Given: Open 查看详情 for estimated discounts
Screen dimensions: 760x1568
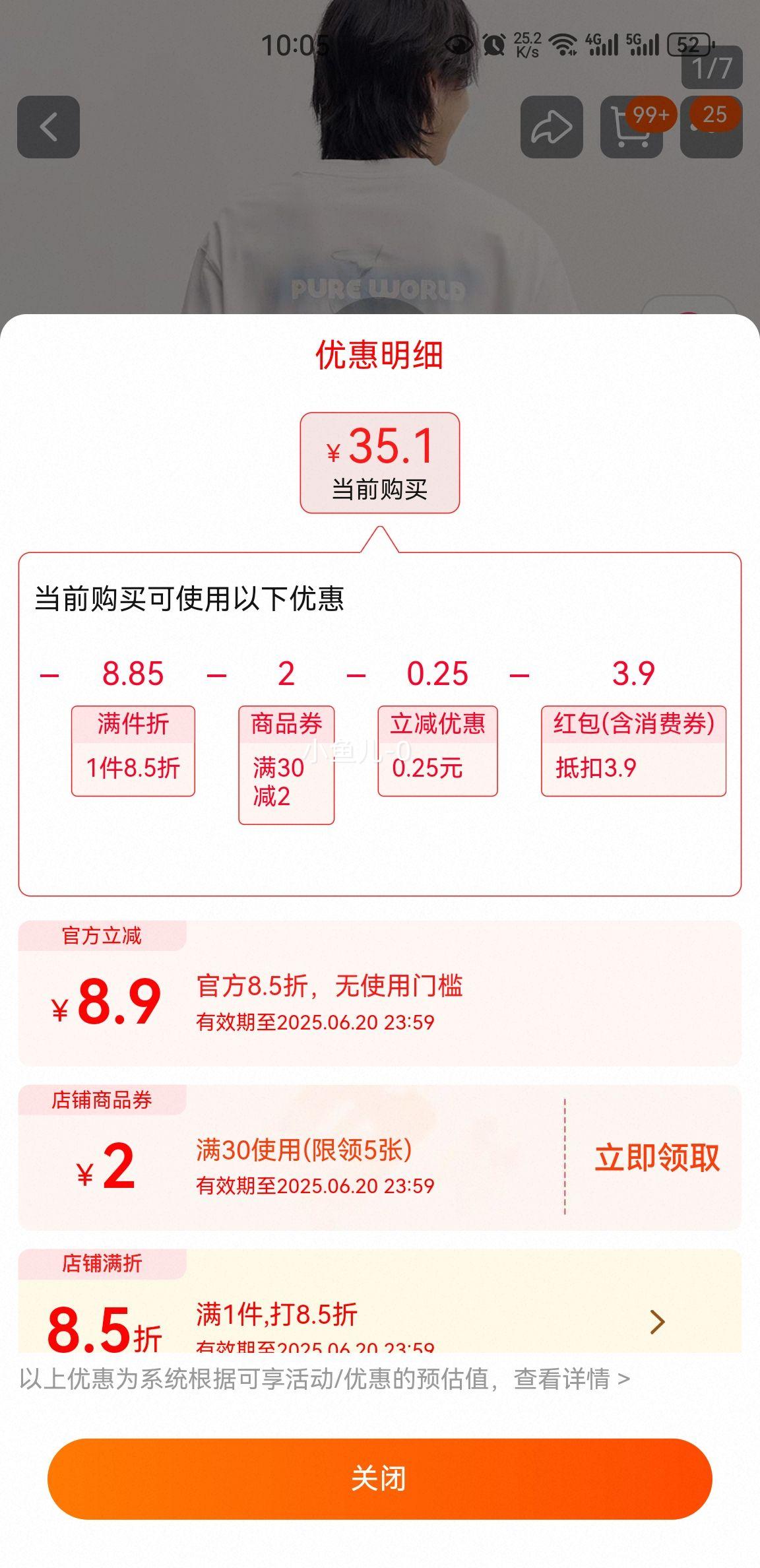Looking at the screenshot, I should [571, 1379].
